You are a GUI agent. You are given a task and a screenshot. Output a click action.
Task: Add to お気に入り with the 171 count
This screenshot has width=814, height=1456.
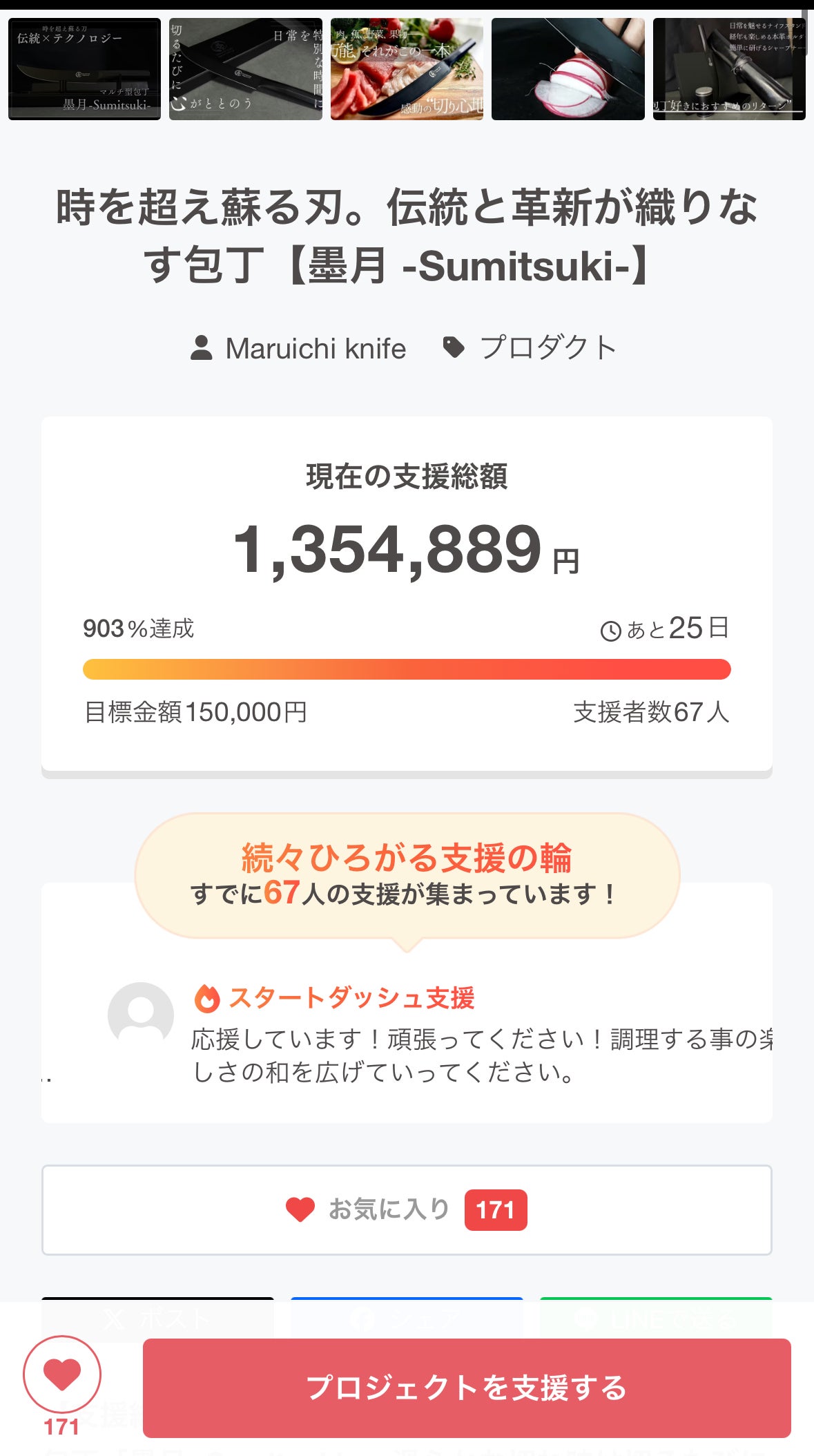tap(407, 1209)
